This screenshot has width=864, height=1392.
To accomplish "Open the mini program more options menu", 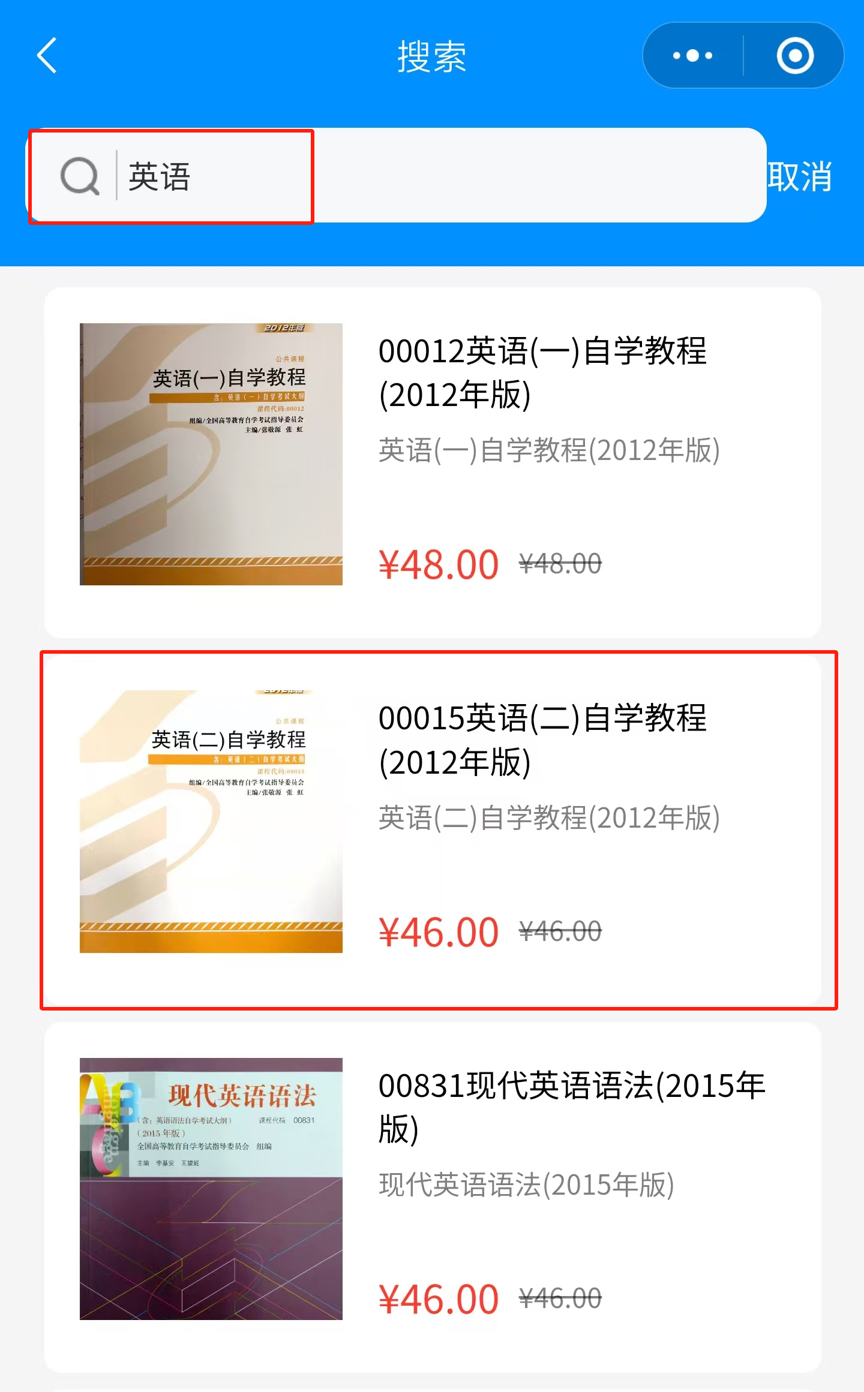I will point(693,56).
